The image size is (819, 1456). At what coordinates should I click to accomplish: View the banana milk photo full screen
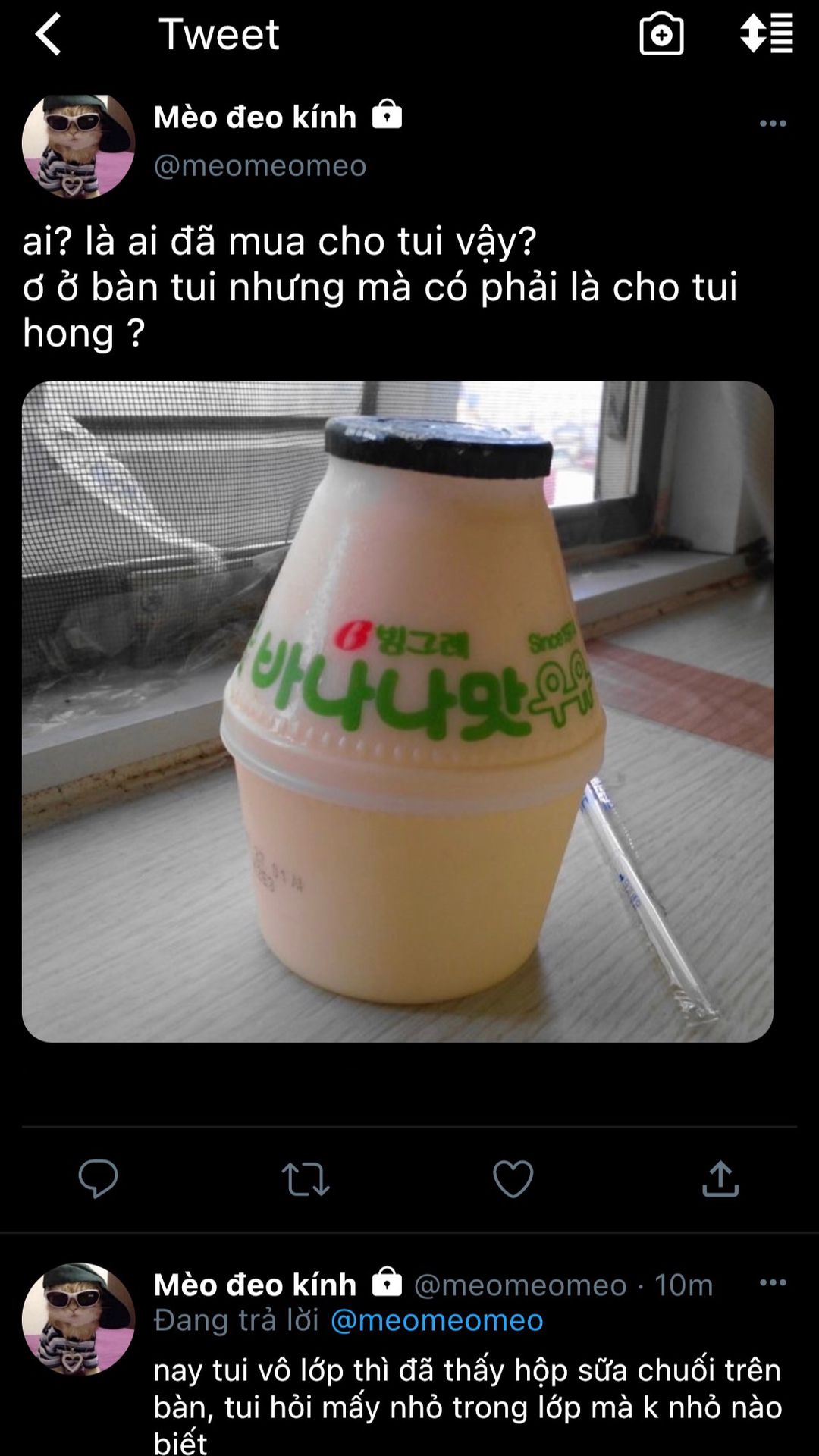[397, 711]
